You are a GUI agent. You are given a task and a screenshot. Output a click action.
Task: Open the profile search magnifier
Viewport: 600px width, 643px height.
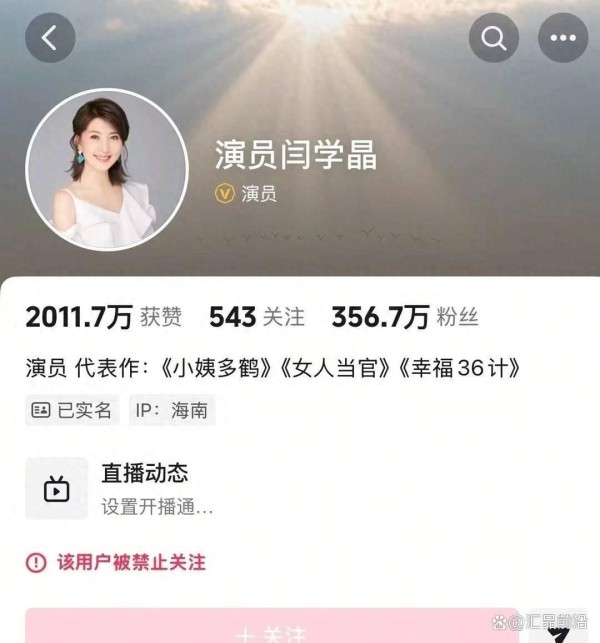point(494,39)
